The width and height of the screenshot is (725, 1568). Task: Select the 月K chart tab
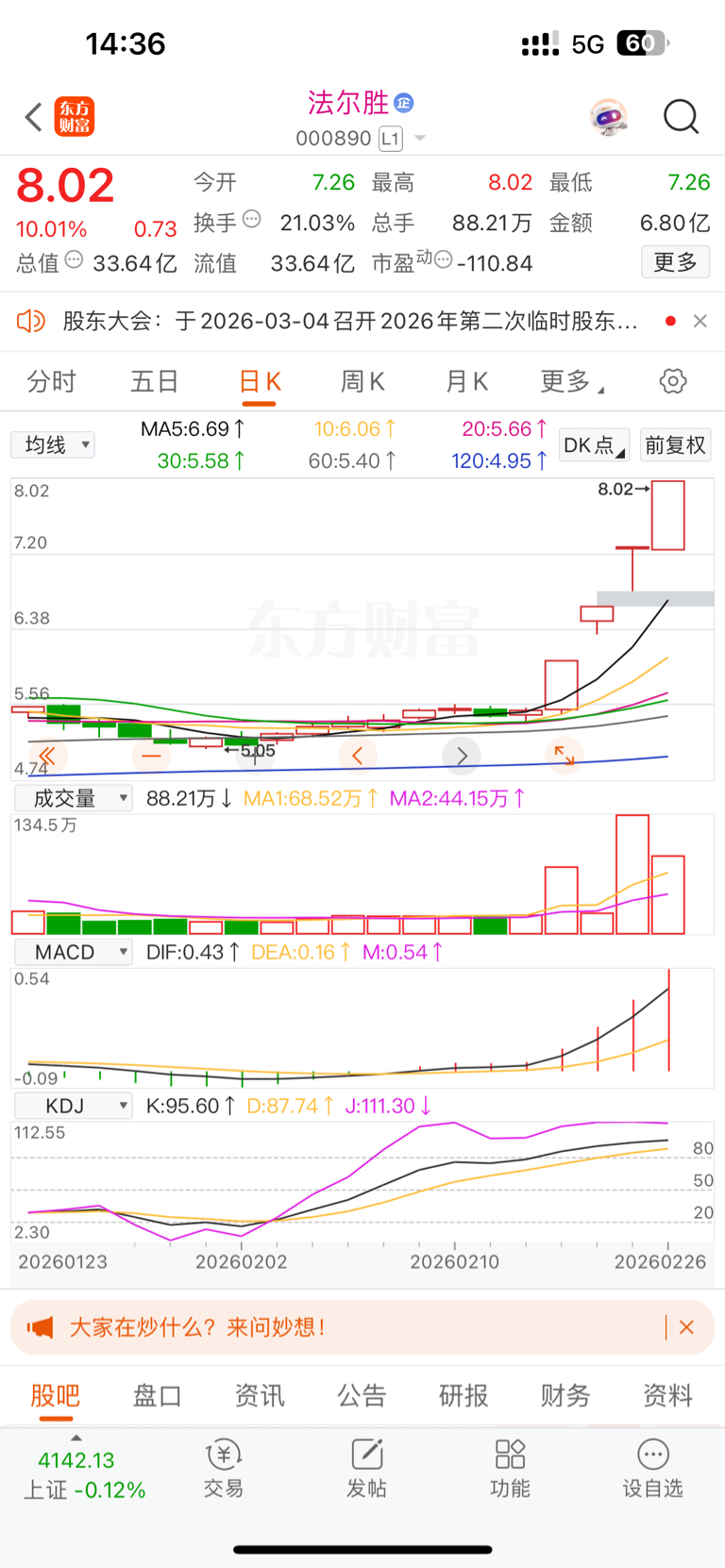point(466,382)
